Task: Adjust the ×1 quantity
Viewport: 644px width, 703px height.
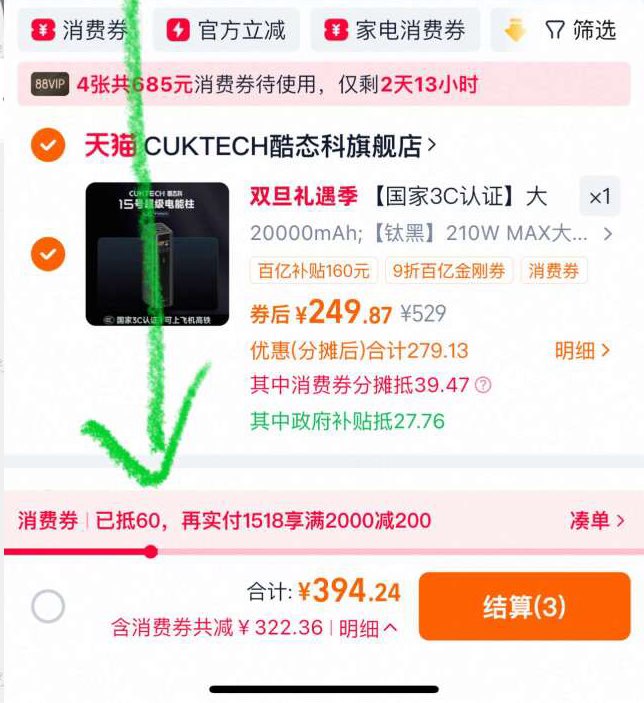Action: click(x=600, y=197)
